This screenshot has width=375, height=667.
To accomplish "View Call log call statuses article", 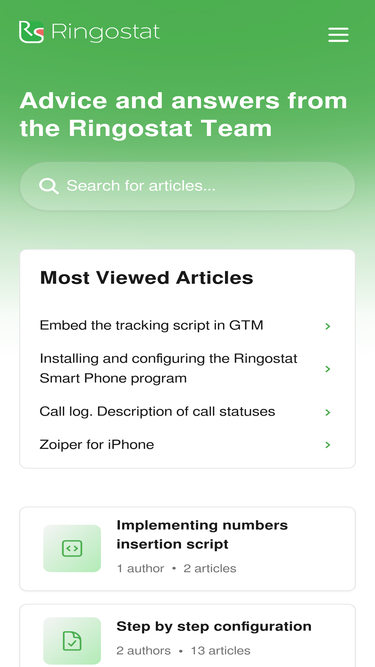I will [x=185, y=412].
